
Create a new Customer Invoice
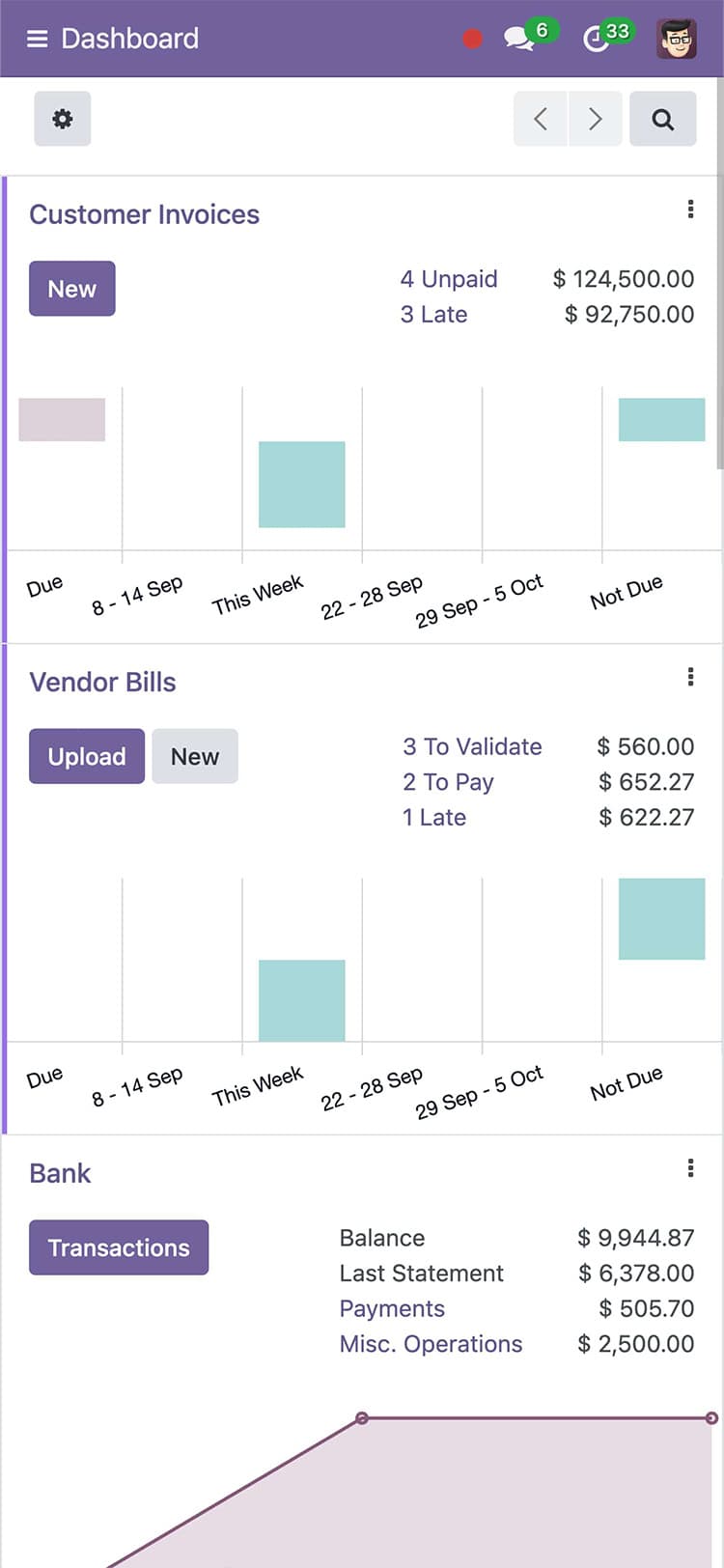pyautogui.click(x=71, y=289)
